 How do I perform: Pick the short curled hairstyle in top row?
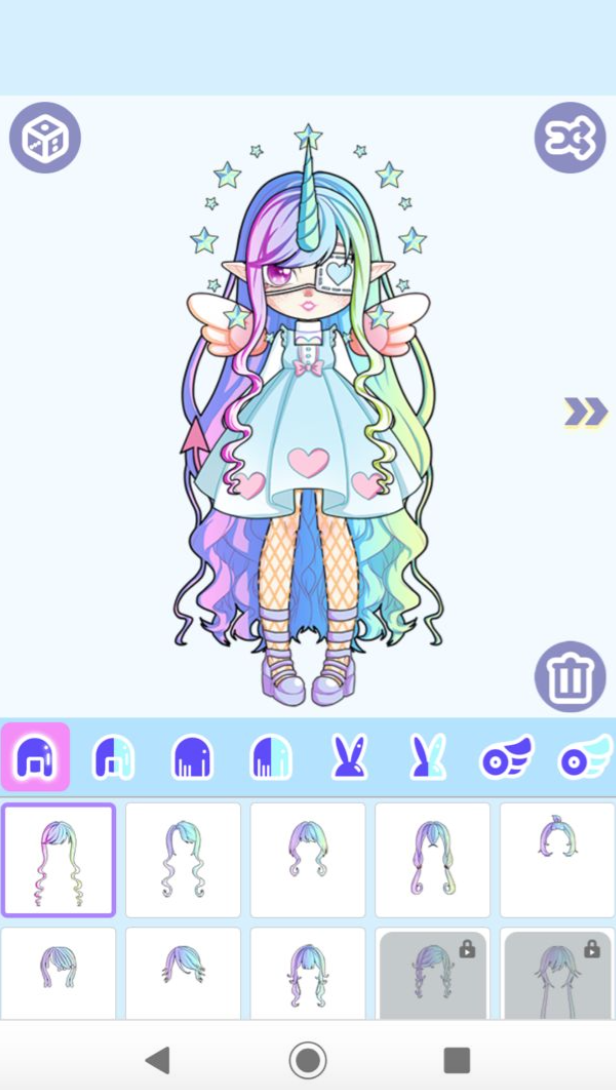(307, 861)
